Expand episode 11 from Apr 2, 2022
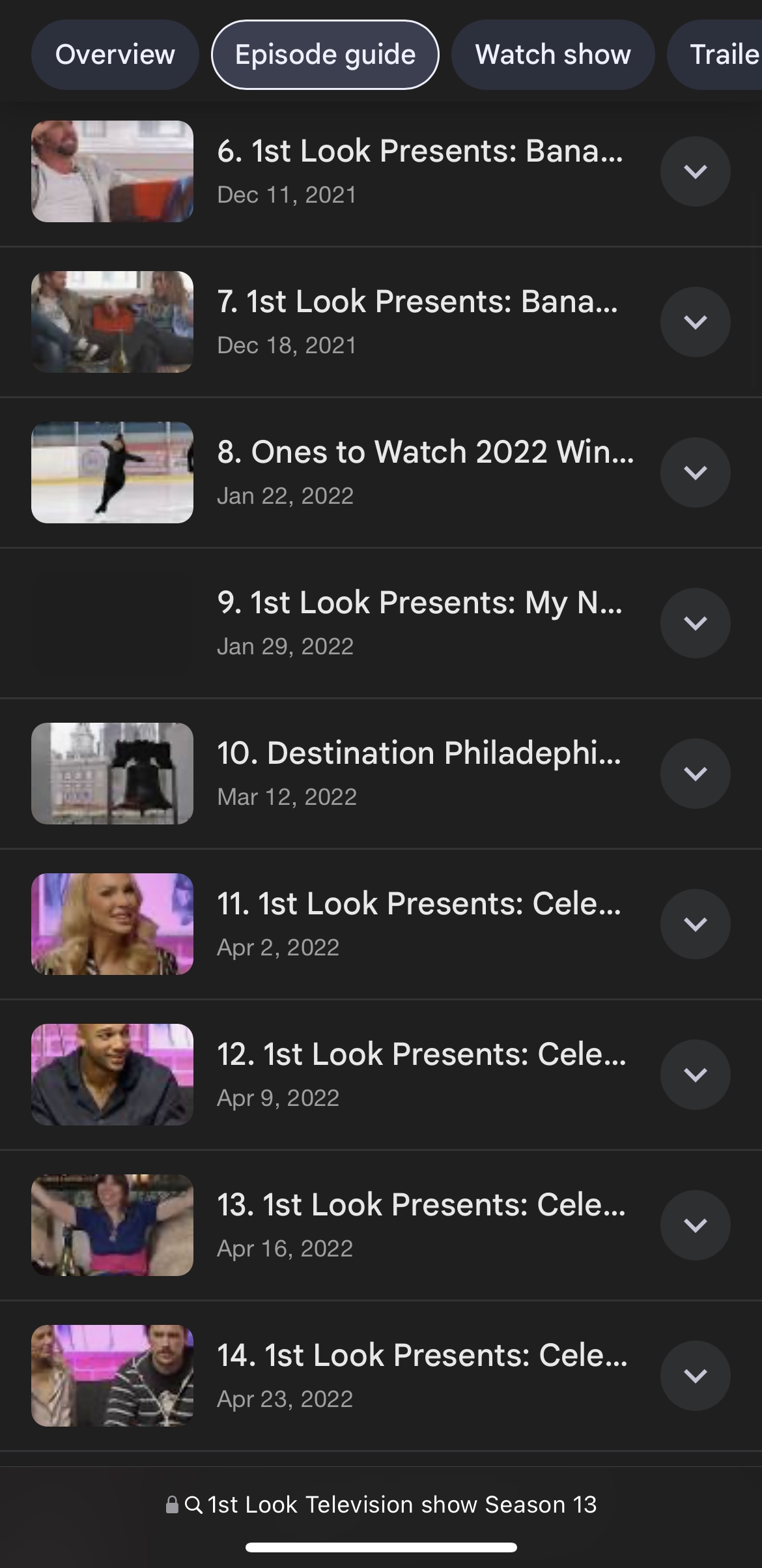This screenshot has height=1568, width=762. [695, 924]
